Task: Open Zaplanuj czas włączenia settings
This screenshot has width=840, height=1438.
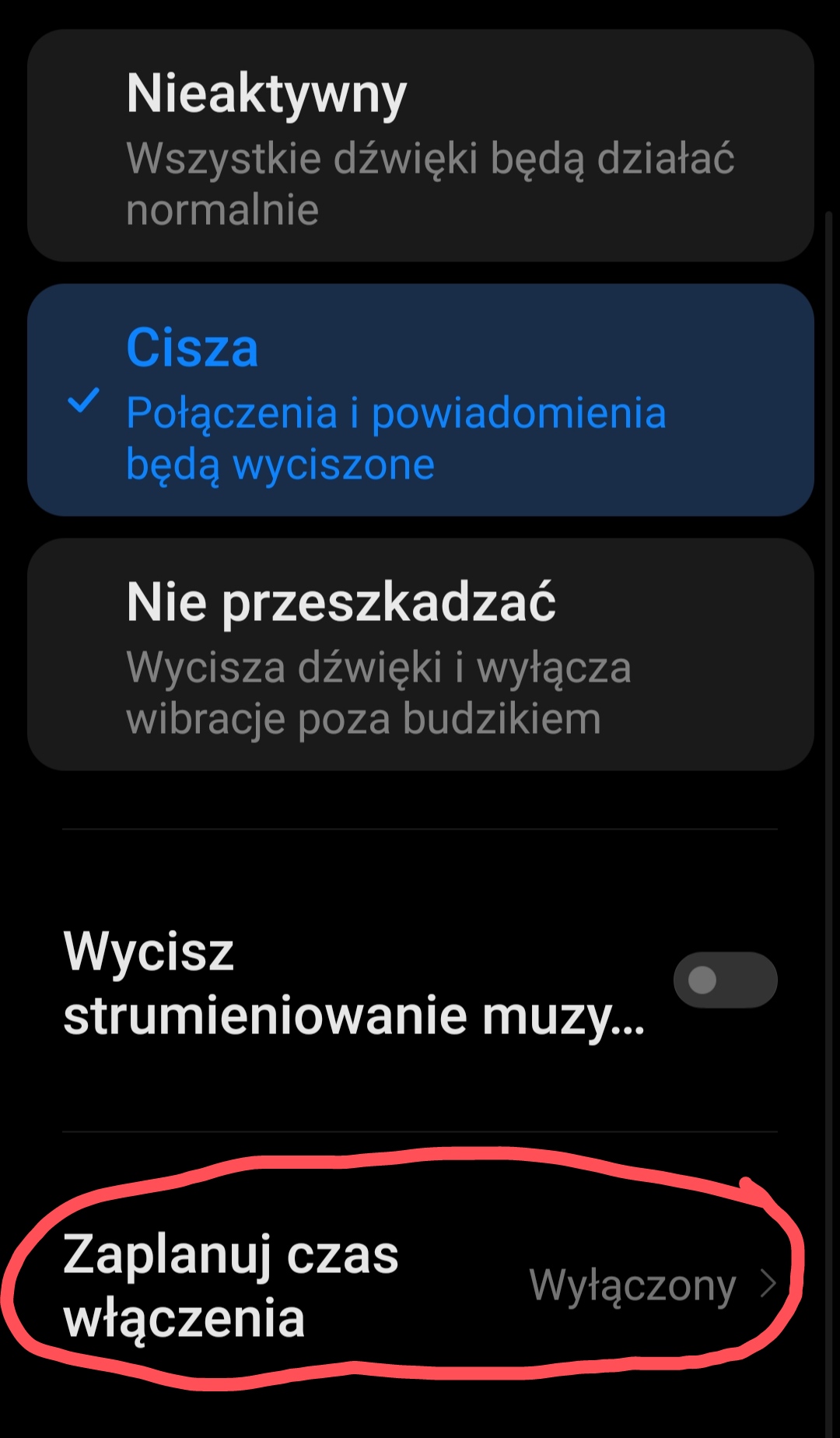Action: [x=420, y=1284]
